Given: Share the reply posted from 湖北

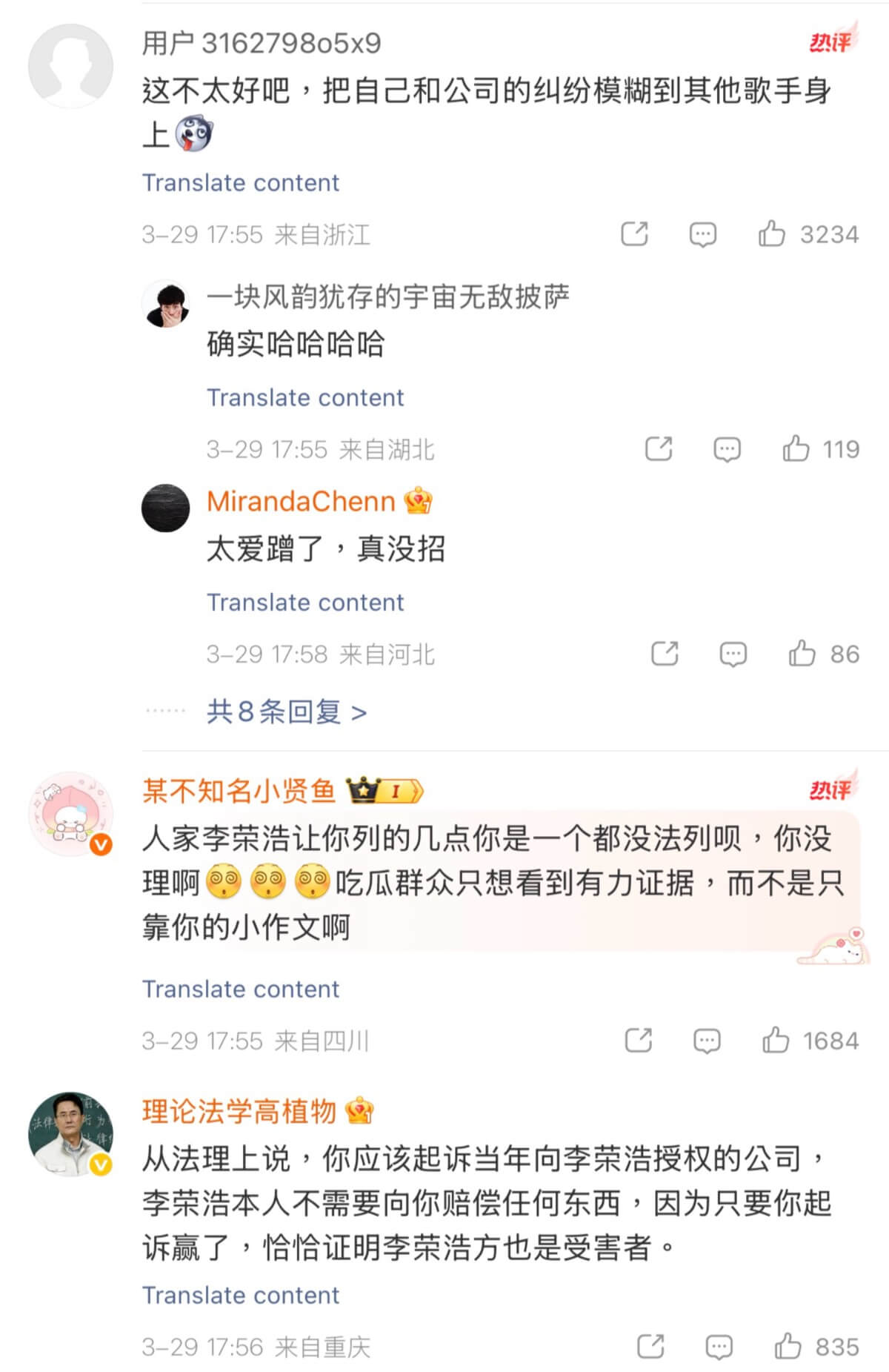Looking at the screenshot, I should (659, 449).
